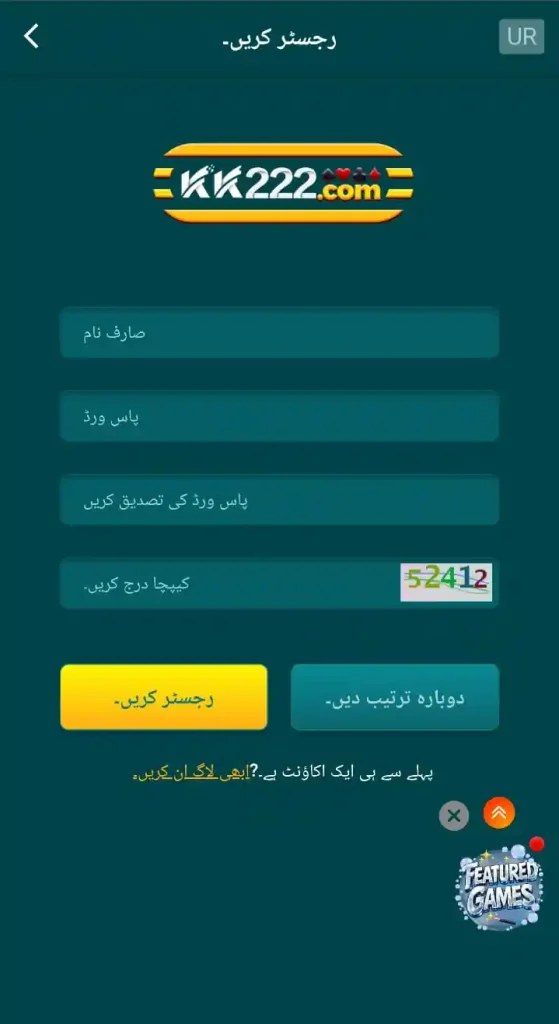Dismiss the floating Featured Games widget
559x1024 pixels.
454,816
